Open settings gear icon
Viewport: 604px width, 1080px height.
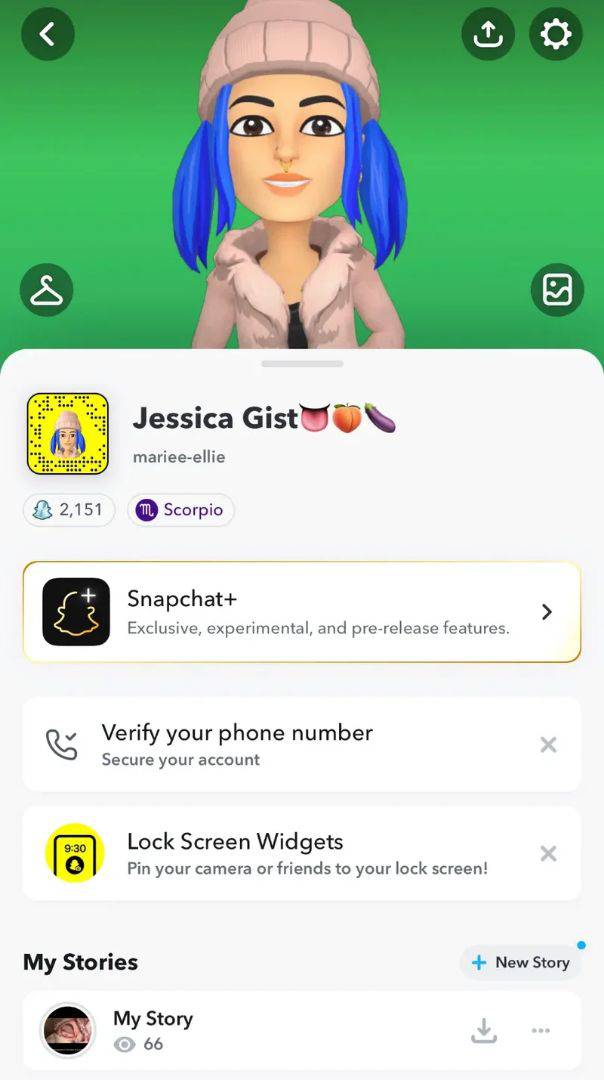coord(555,34)
